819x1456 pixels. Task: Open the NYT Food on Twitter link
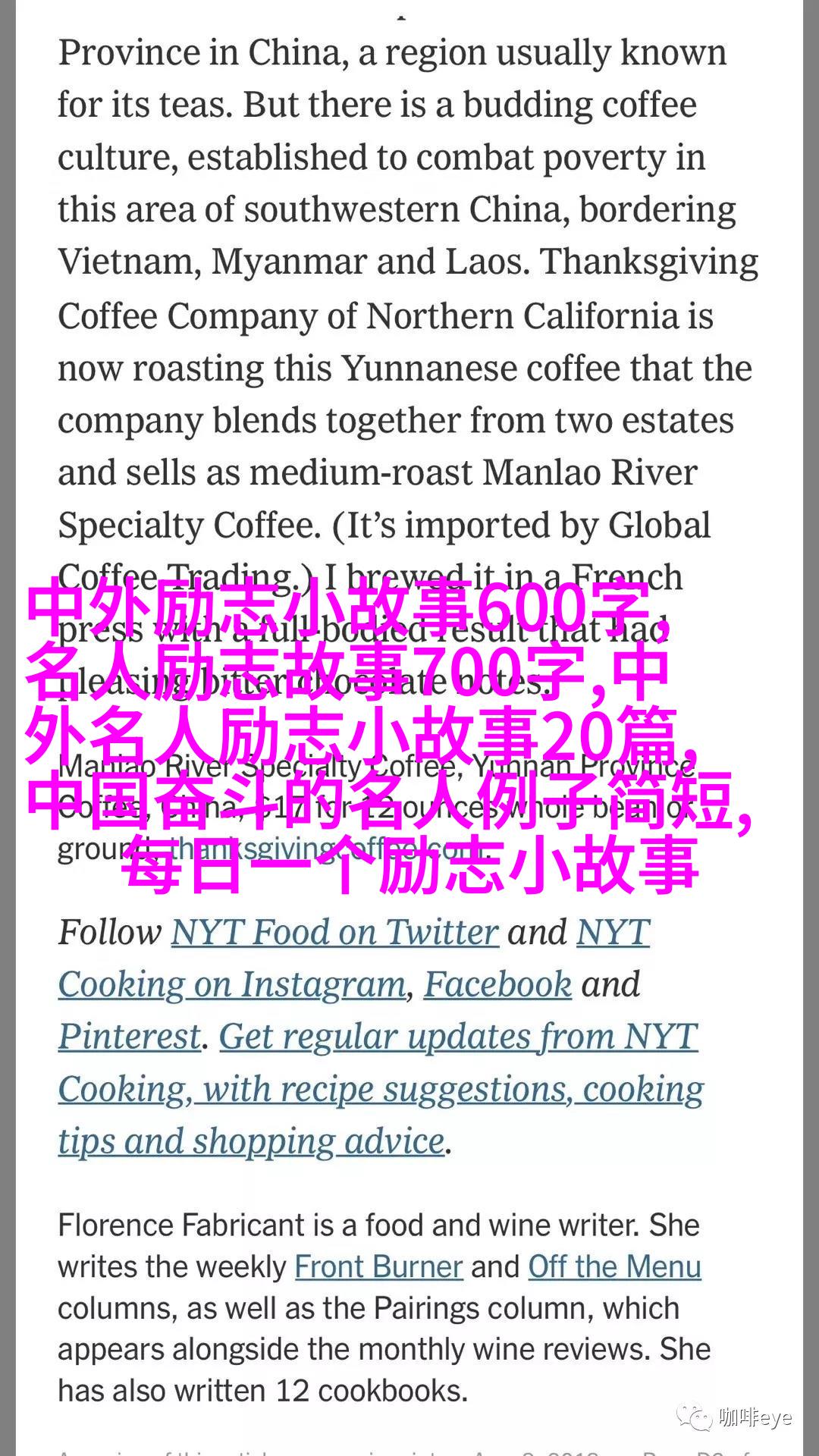334,932
